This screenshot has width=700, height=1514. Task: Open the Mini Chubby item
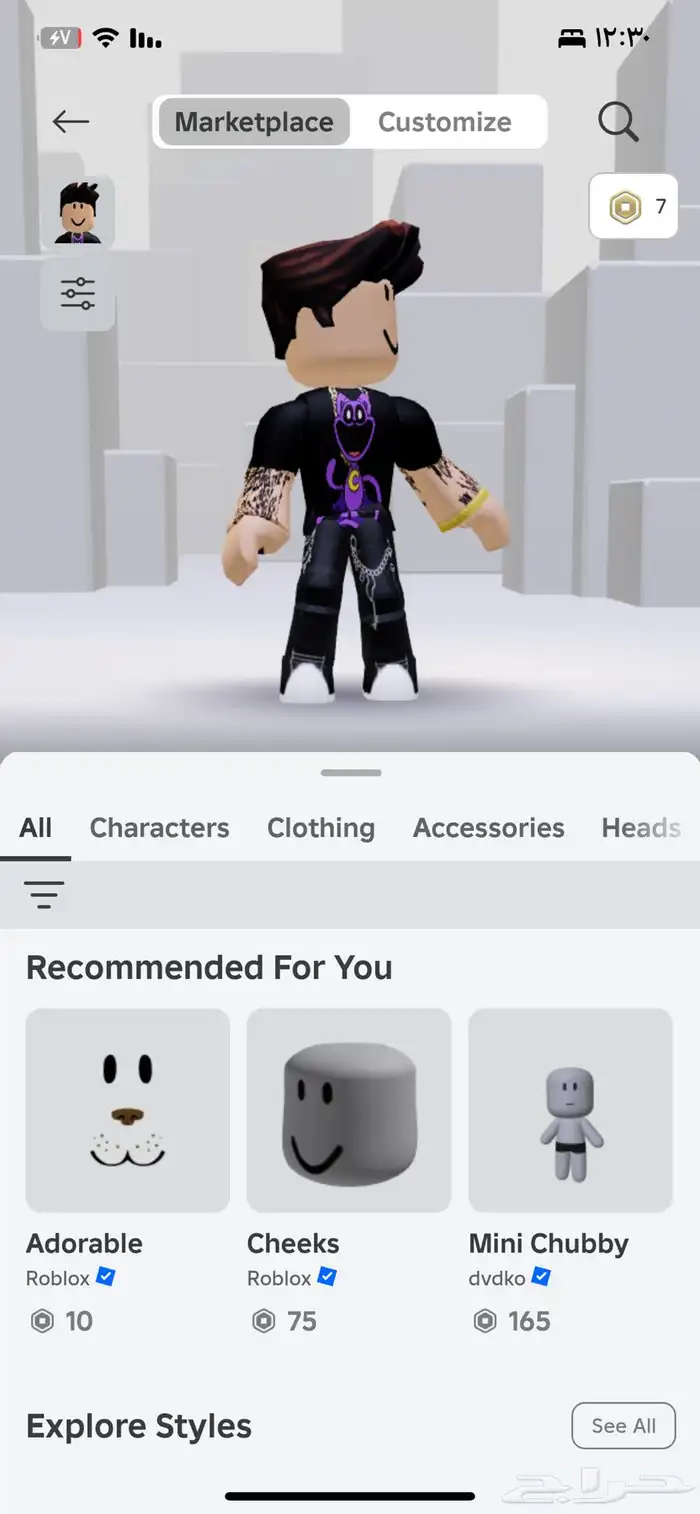tap(570, 1110)
